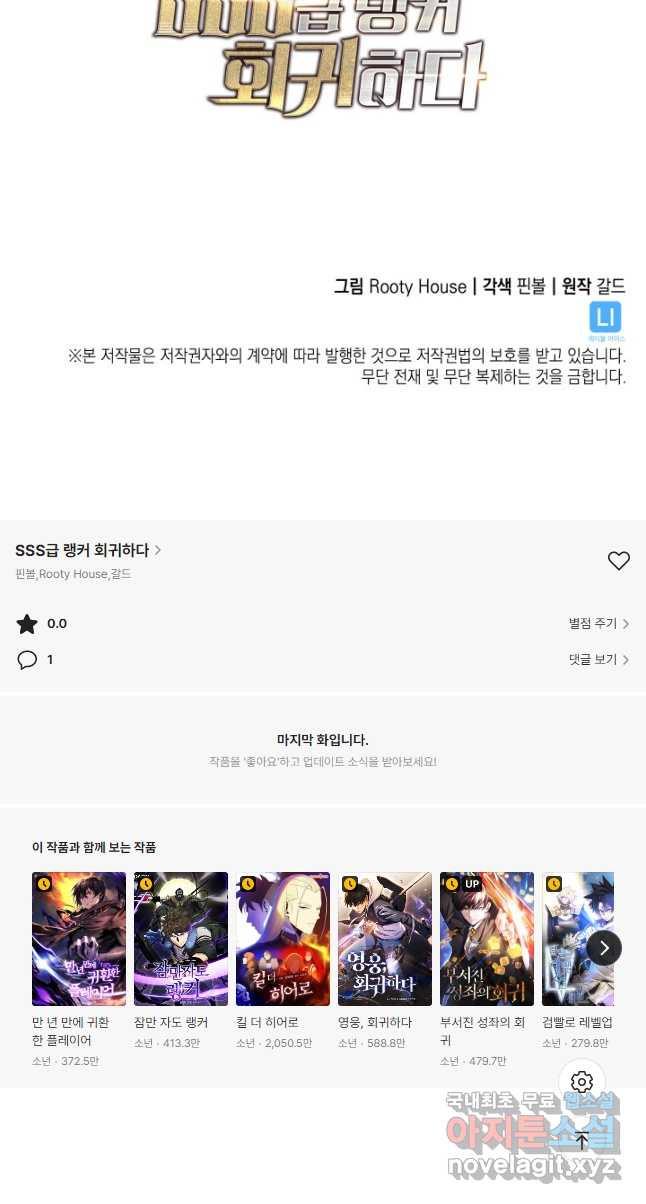Open 만 년 만에 귀환한 플레이어
The height and width of the screenshot is (1204, 646).
(79, 939)
